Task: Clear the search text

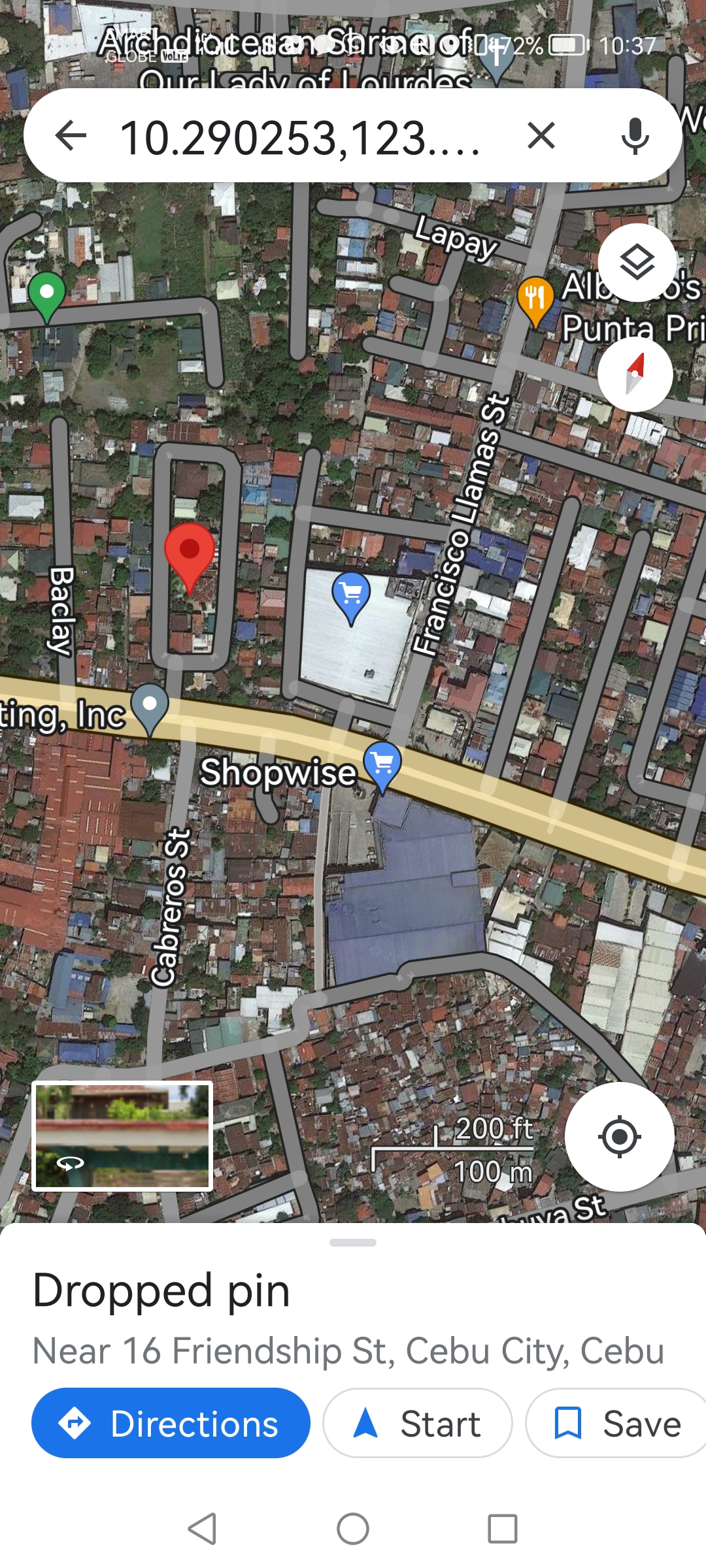Action: (x=541, y=136)
